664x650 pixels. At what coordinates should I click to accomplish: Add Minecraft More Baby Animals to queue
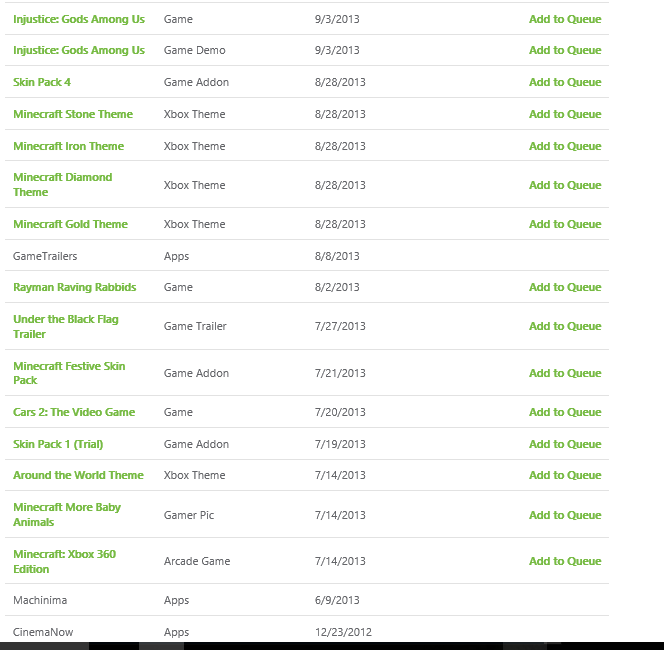point(564,515)
